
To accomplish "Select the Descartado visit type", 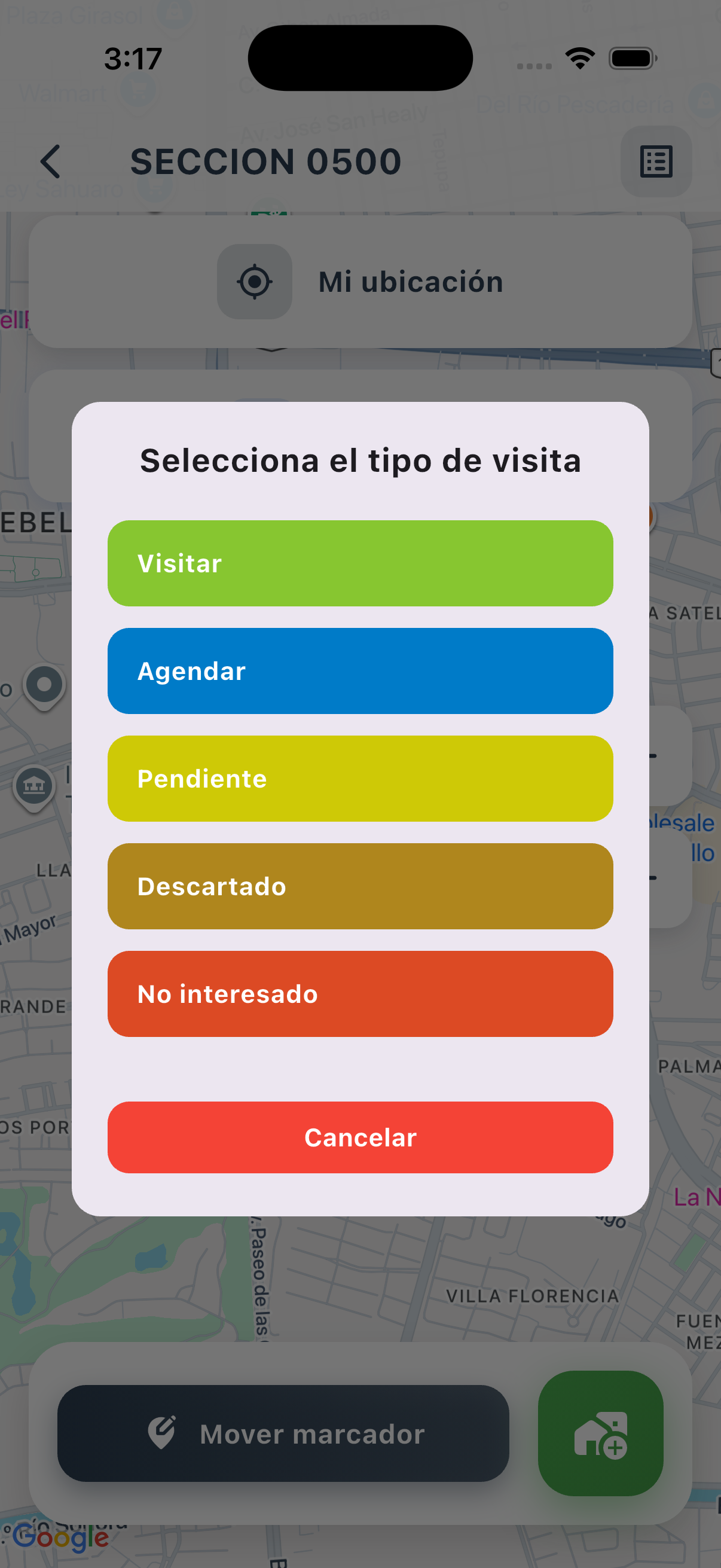I will 360,886.
